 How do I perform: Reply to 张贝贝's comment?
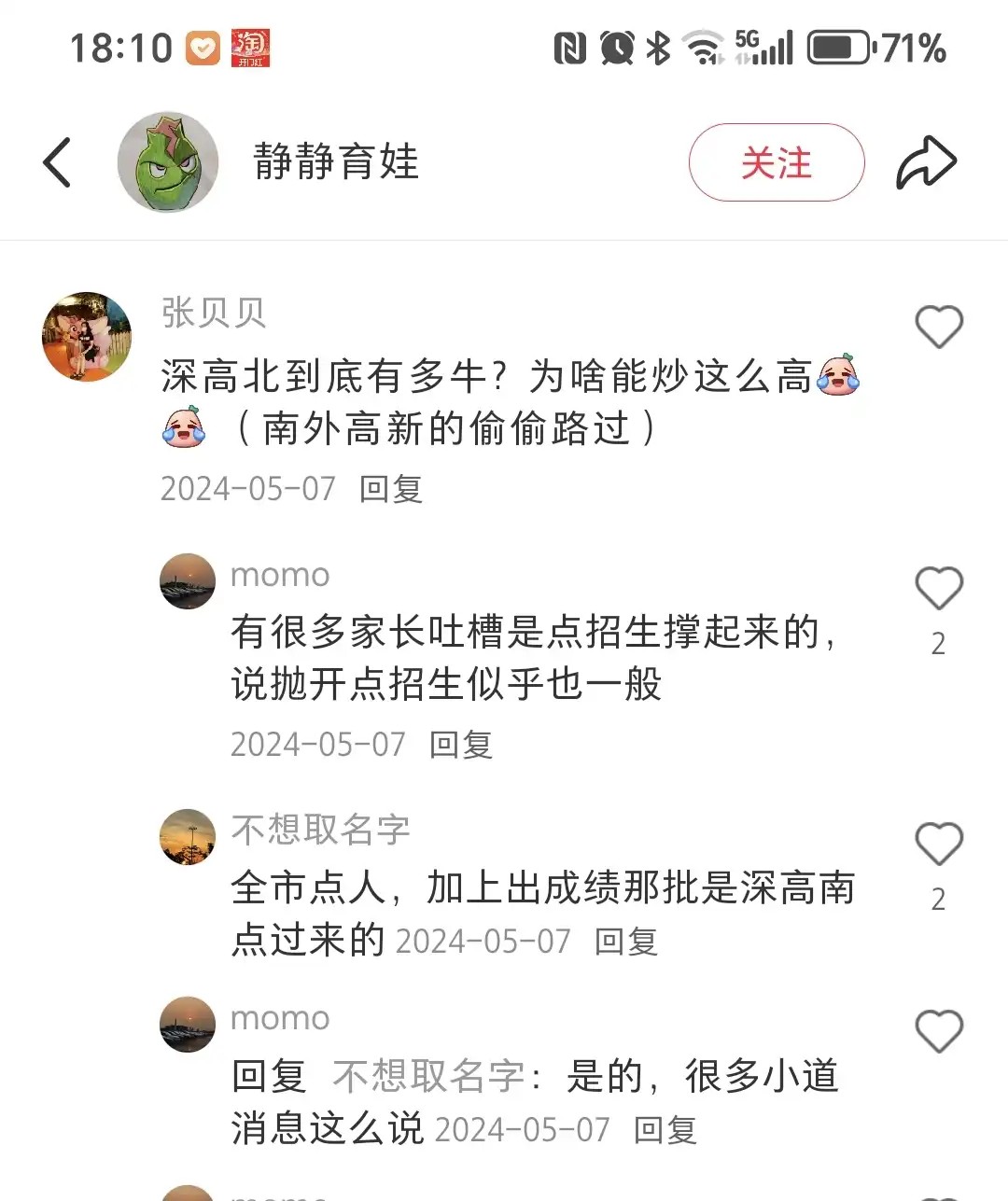(x=391, y=489)
